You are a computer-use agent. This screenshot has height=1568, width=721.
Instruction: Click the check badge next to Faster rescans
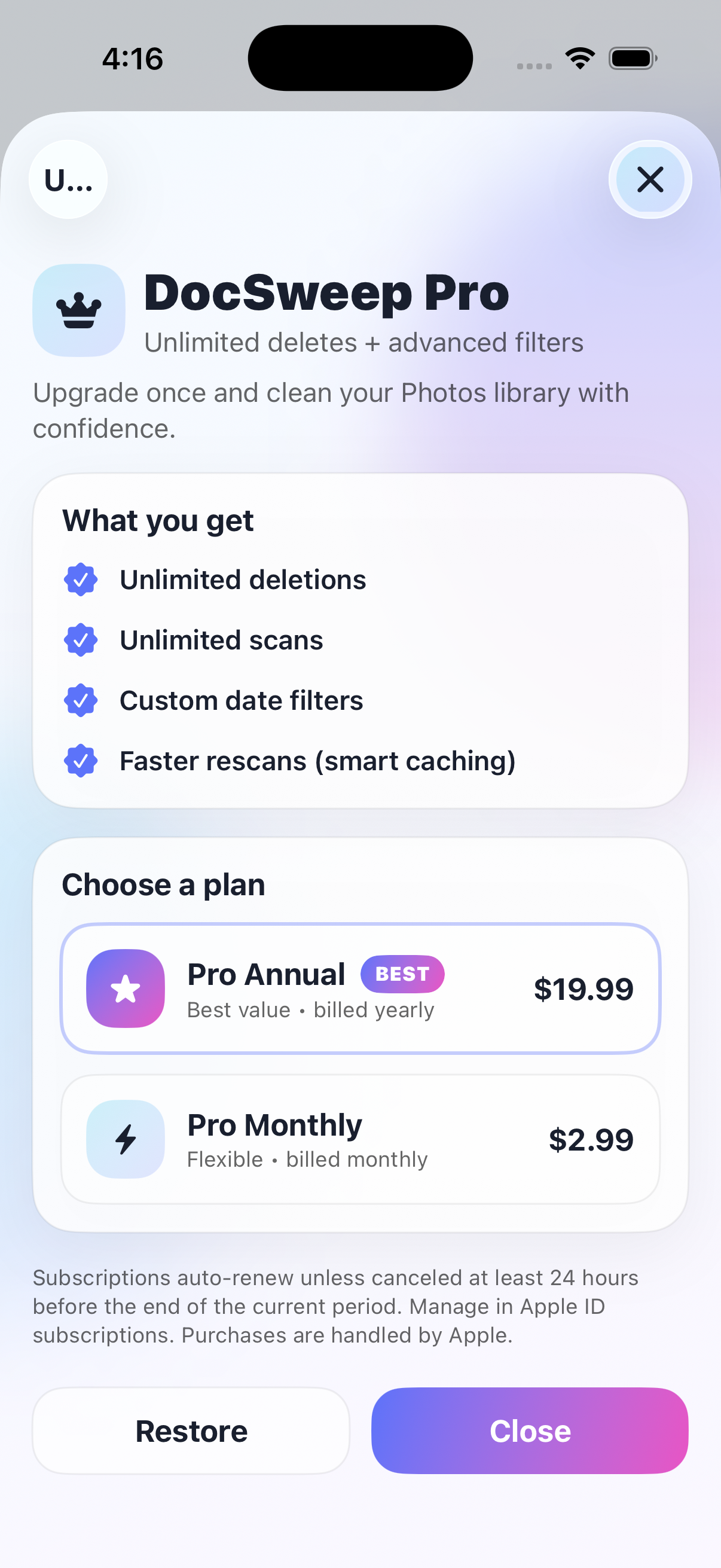(x=81, y=759)
